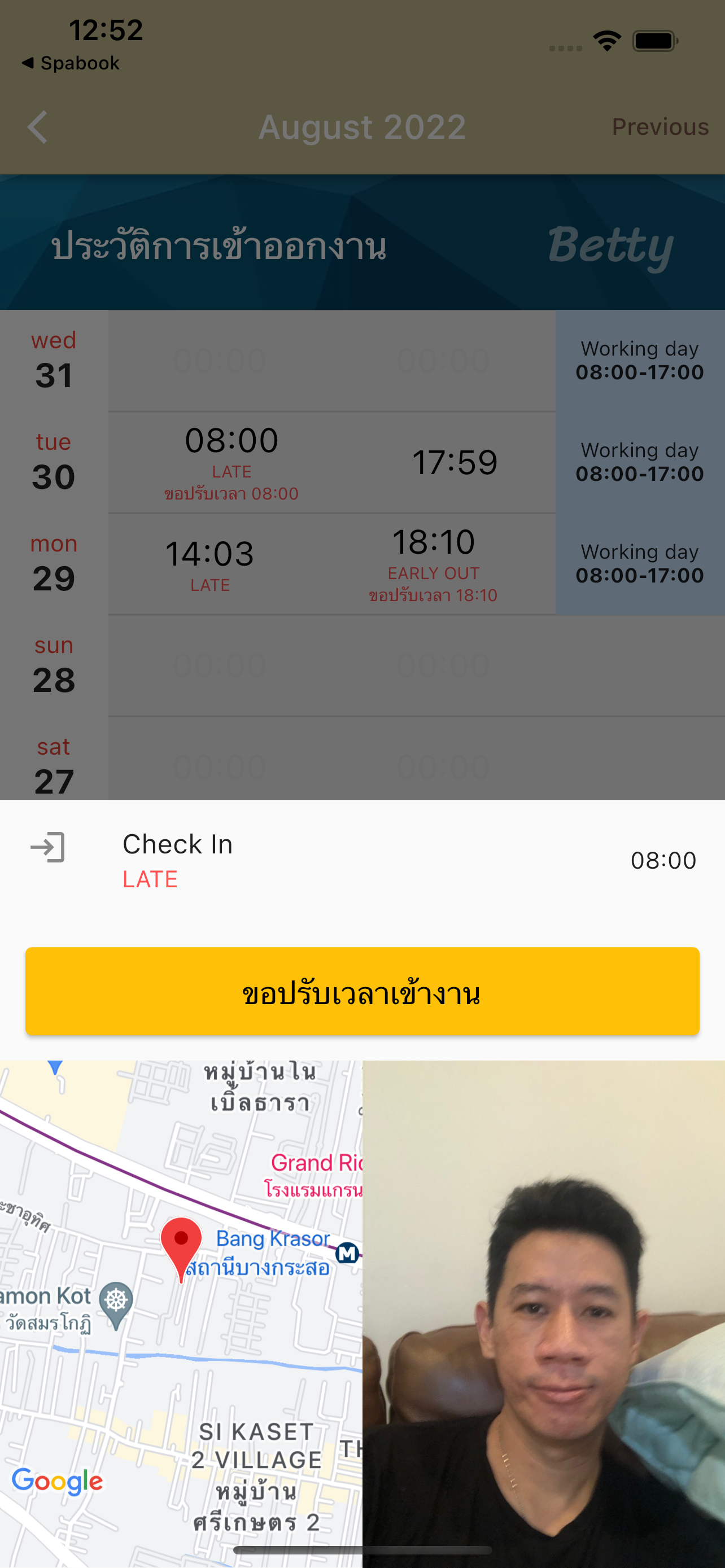The height and width of the screenshot is (1568, 725).
Task: Tap the yellow ขอปรับเวลาเข้างาน button
Action: click(x=362, y=991)
